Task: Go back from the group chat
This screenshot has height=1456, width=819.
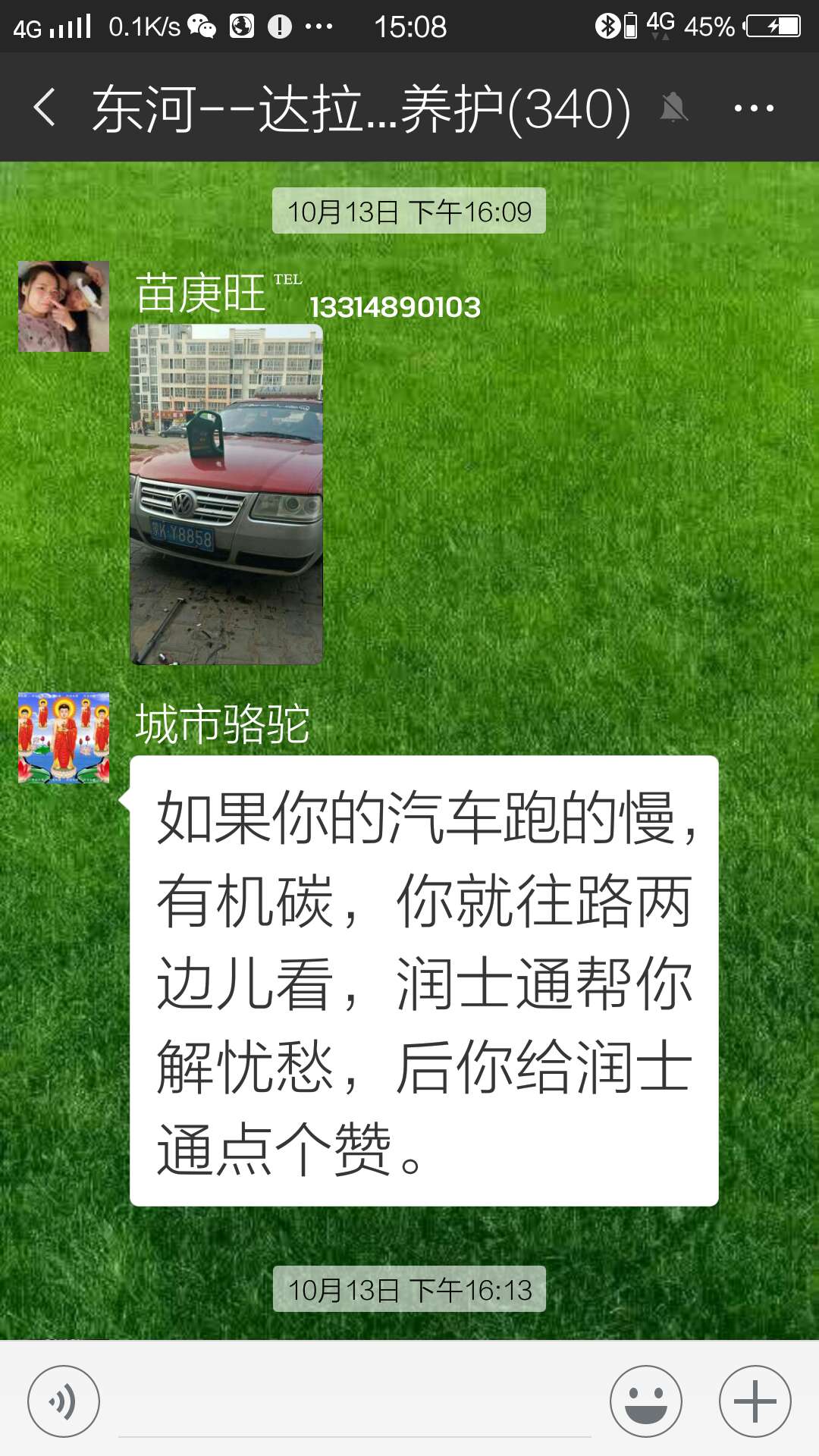Action: [x=45, y=108]
